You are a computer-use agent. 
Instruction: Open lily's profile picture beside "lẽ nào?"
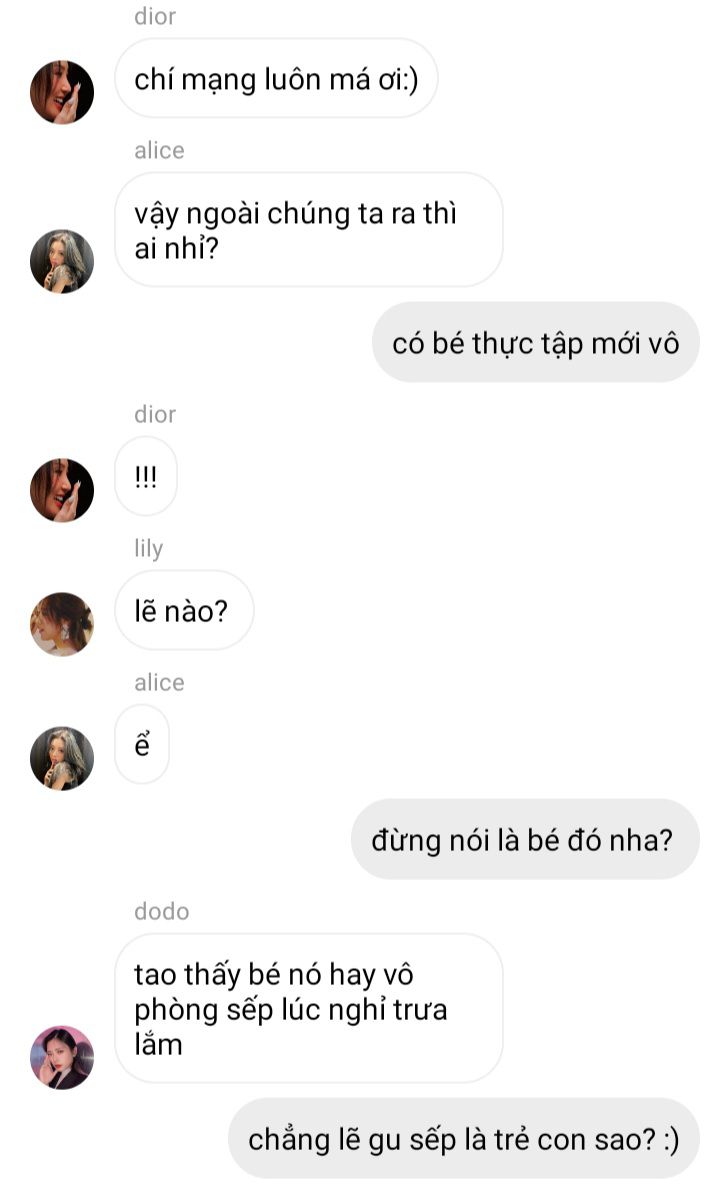62,624
